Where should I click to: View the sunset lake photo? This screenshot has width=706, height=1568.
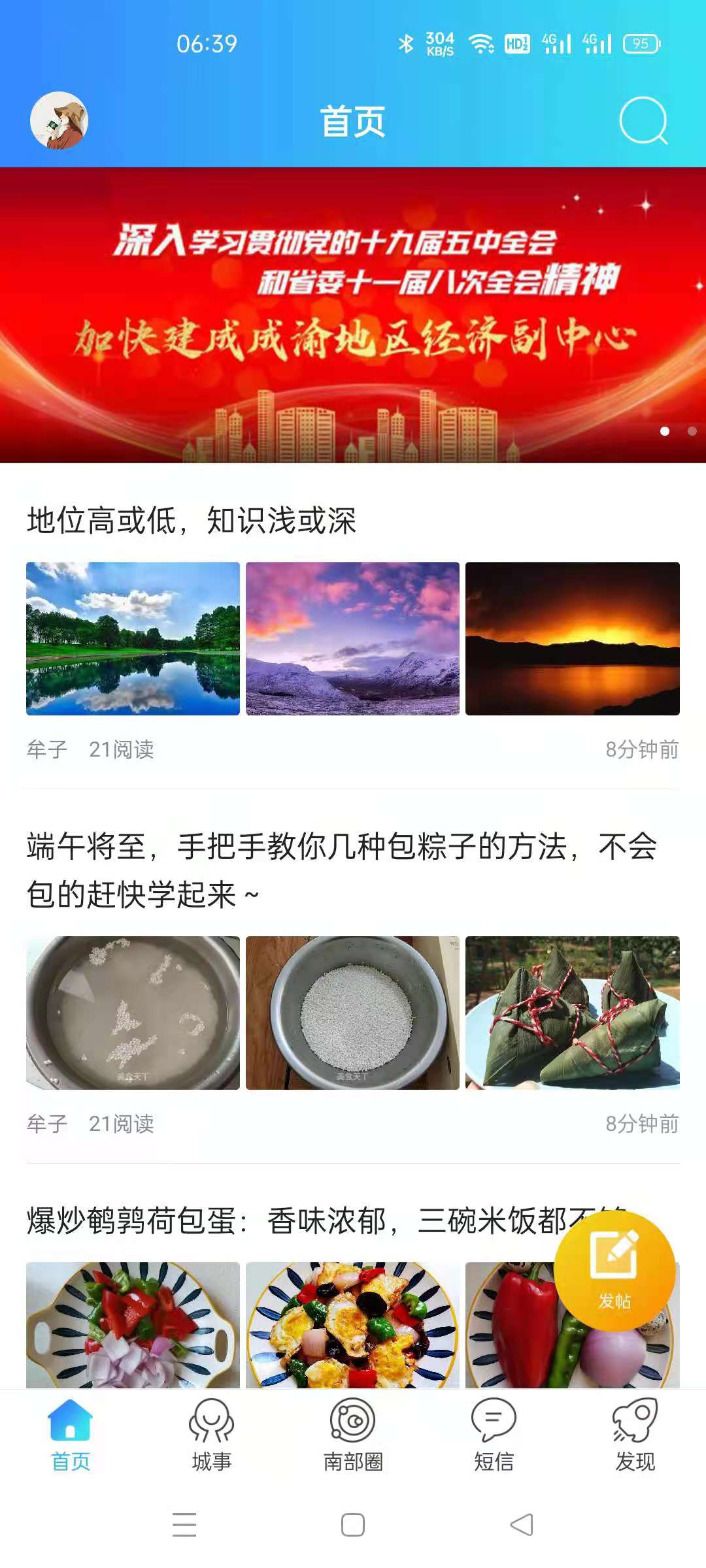point(572,638)
